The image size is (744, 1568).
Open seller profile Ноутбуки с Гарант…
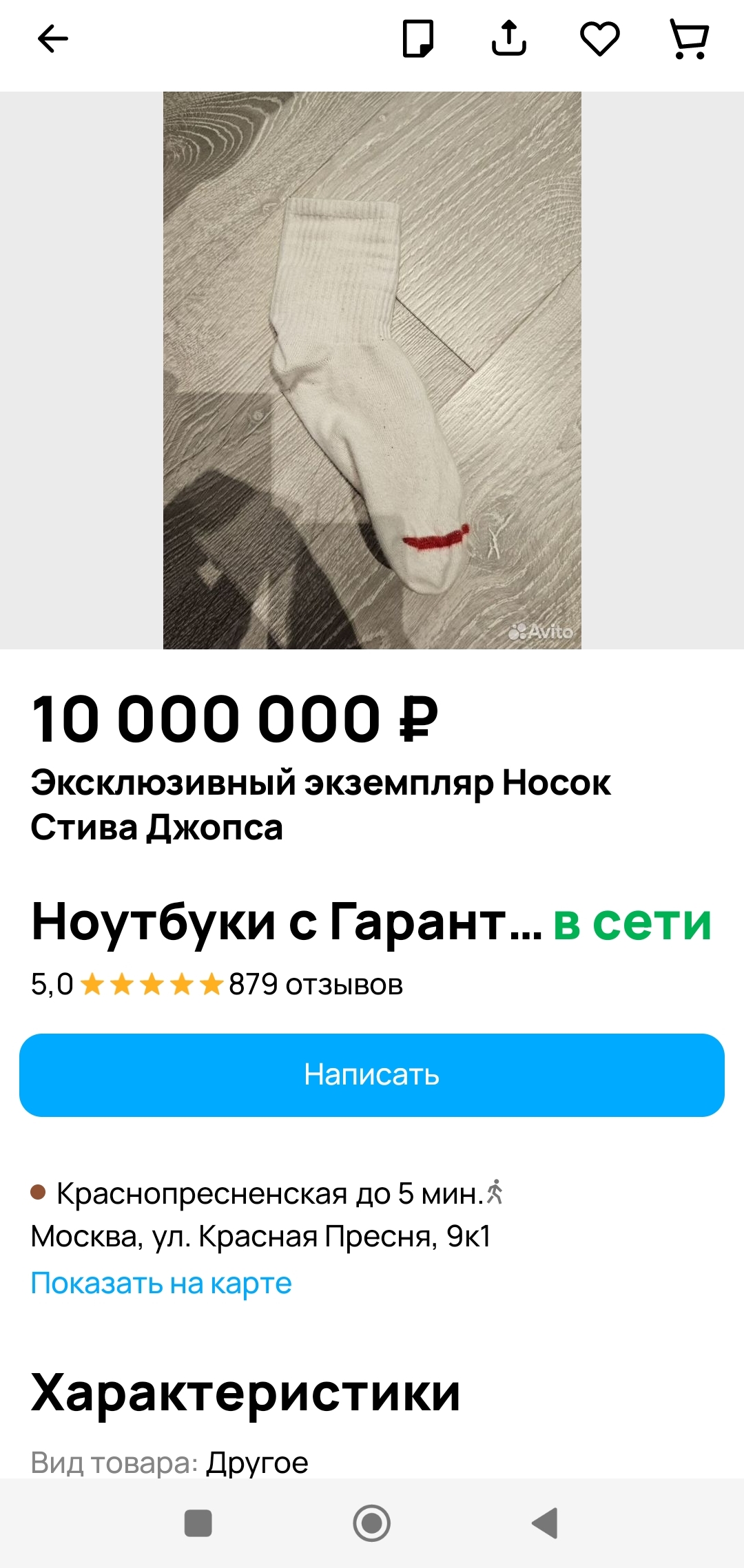287,922
